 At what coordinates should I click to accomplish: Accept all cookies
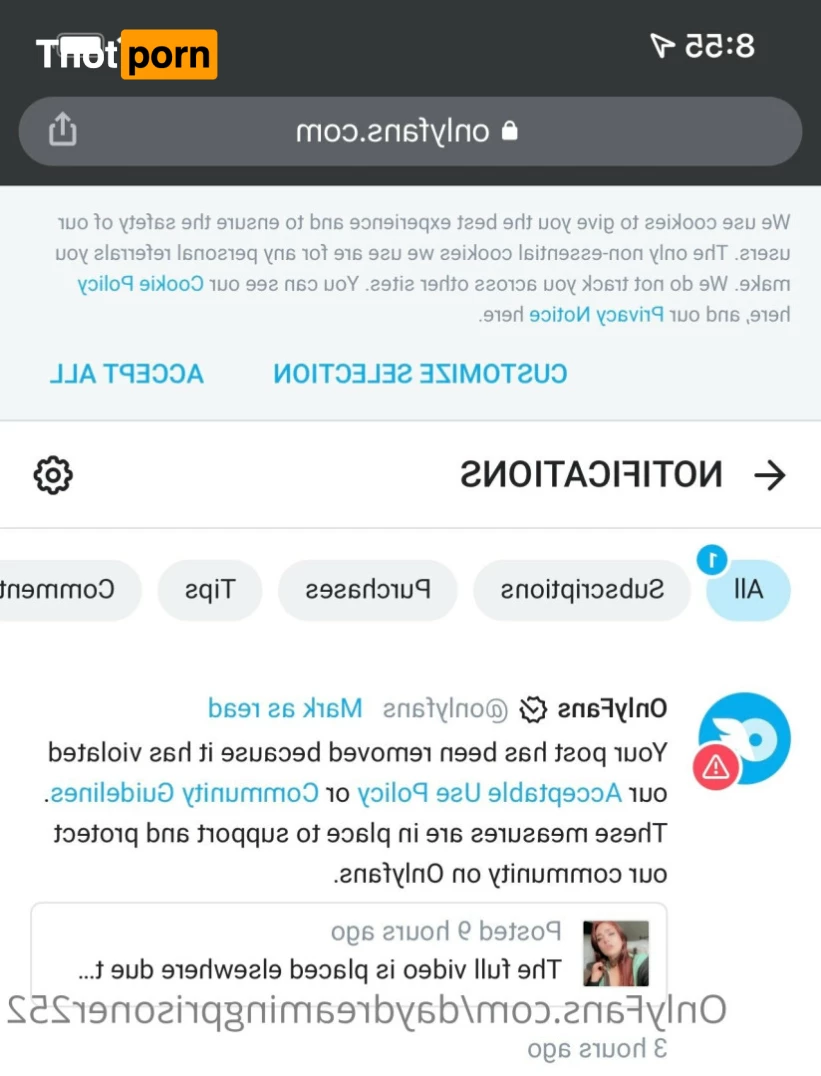click(126, 374)
